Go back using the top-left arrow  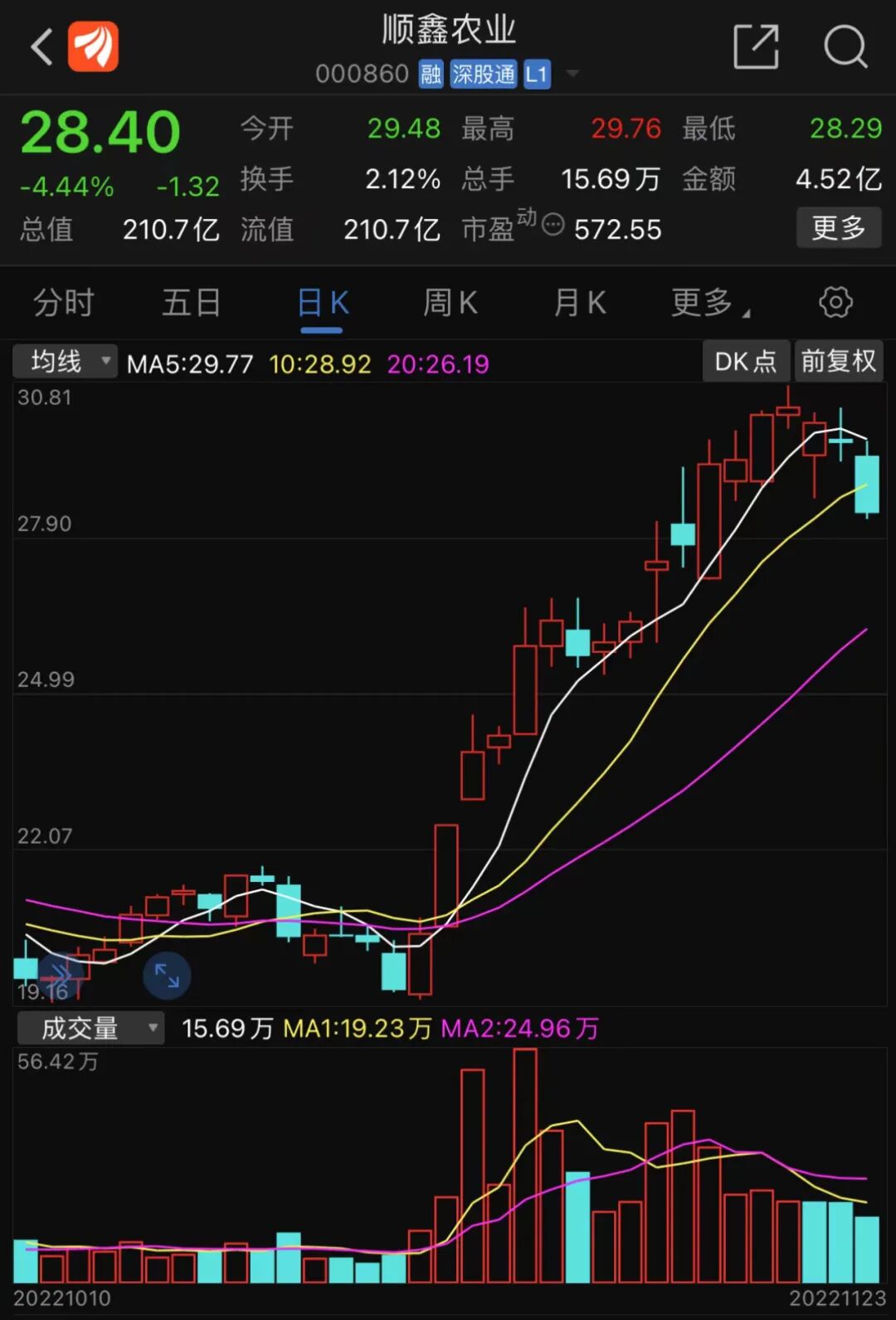click(x=41, y=47)
